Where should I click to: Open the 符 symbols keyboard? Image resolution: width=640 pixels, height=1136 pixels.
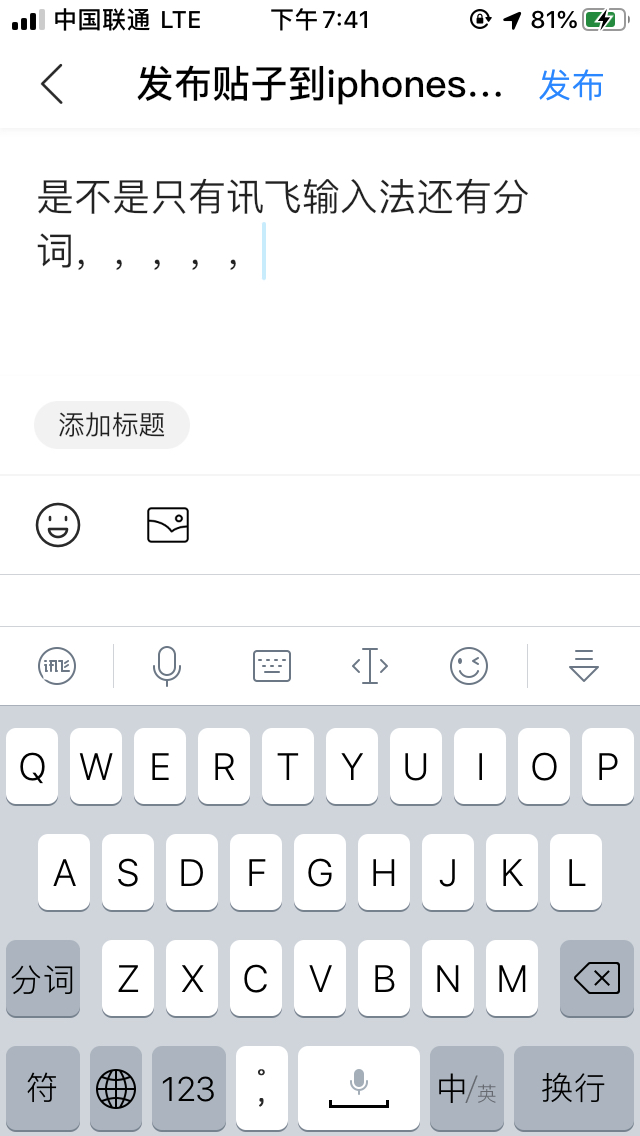coord(43,1088)
